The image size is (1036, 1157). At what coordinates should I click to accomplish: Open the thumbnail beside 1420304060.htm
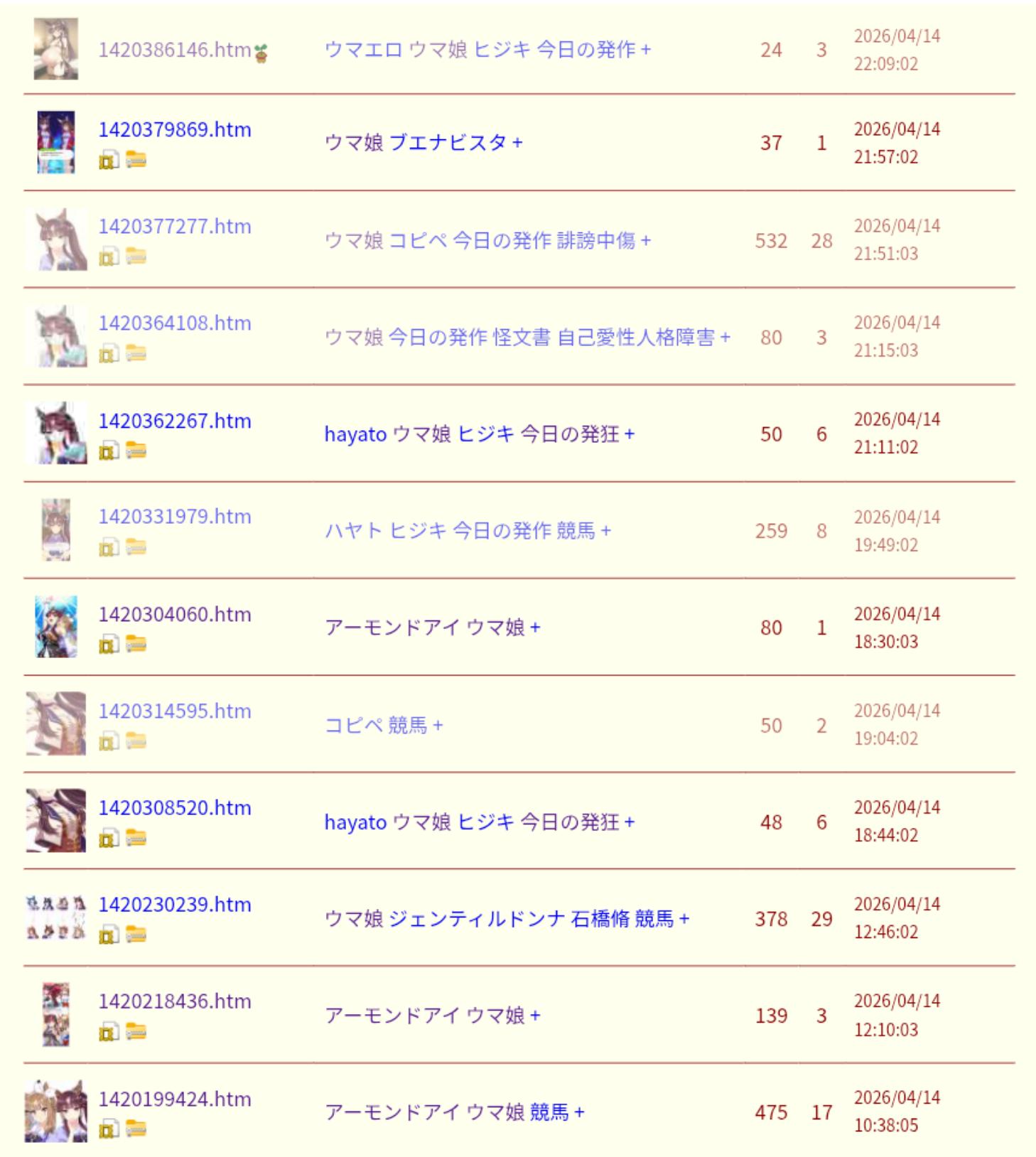(x=56, y=627)
